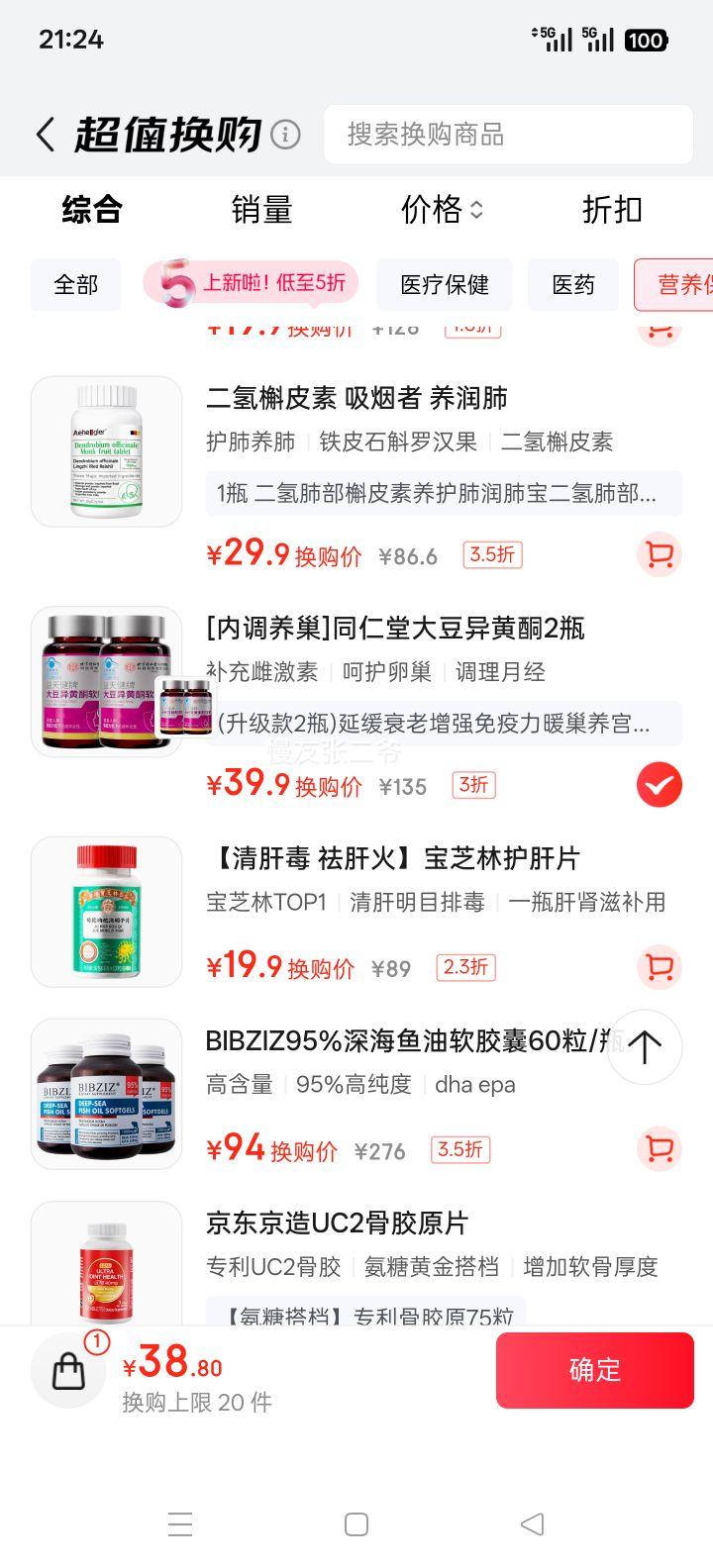Image resolution: width=713 pixels, height=1568 pixels.
Task: Add 宝芝林护肝片 to cart
Action: click(x=659, y=967)
